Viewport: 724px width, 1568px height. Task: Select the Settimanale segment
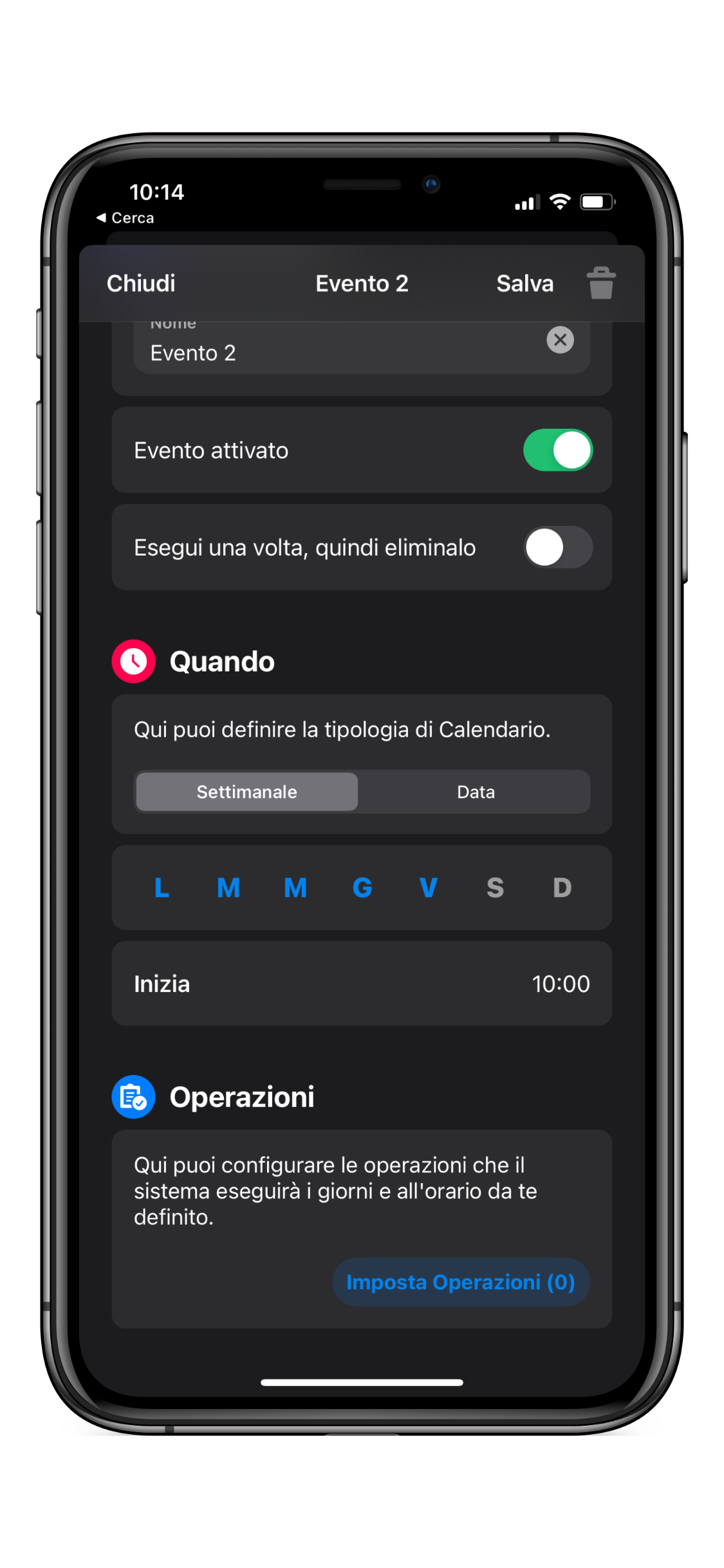coord(246,792)
